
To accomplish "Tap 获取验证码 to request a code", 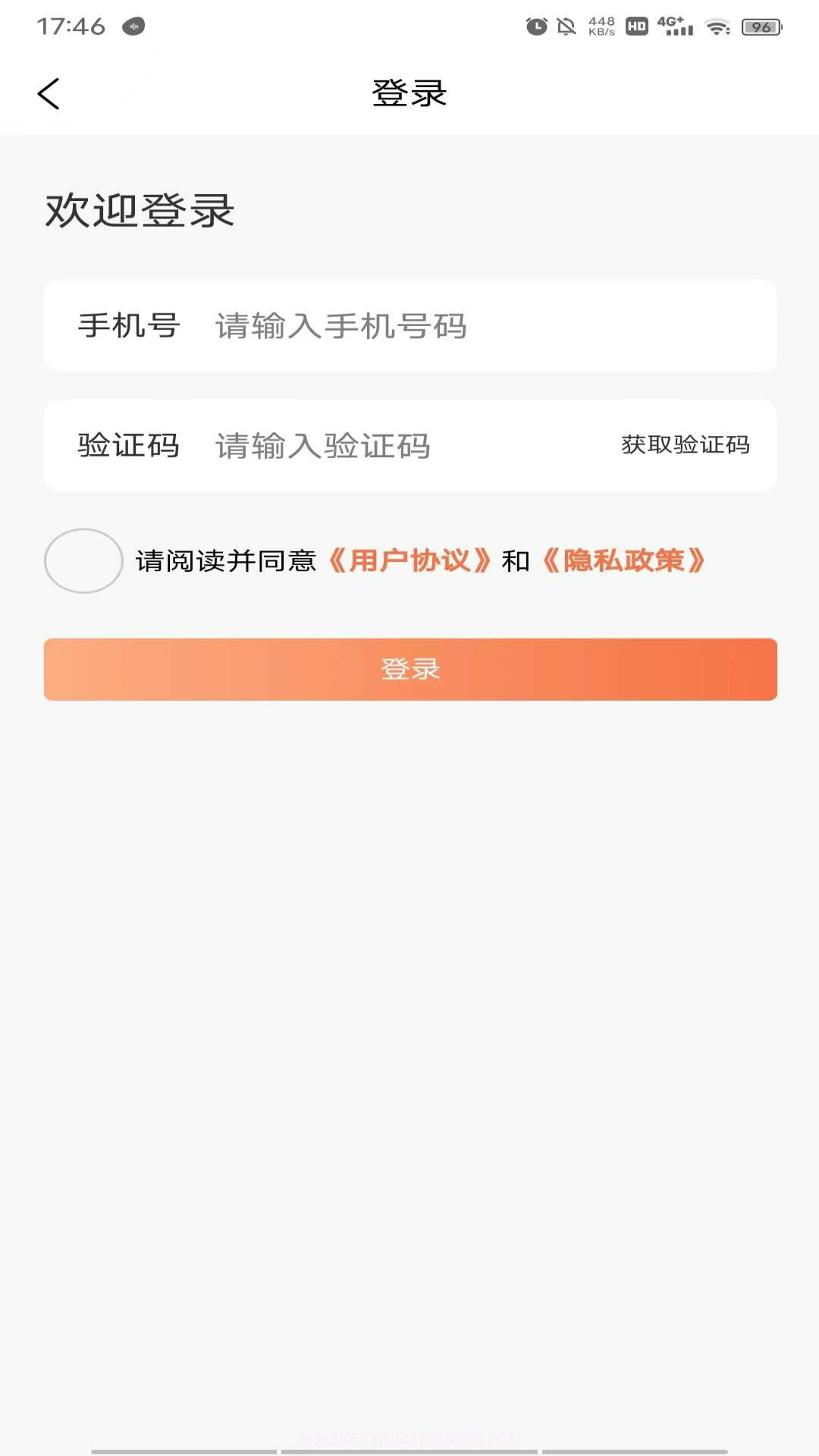I will click(x=683, y=447).
